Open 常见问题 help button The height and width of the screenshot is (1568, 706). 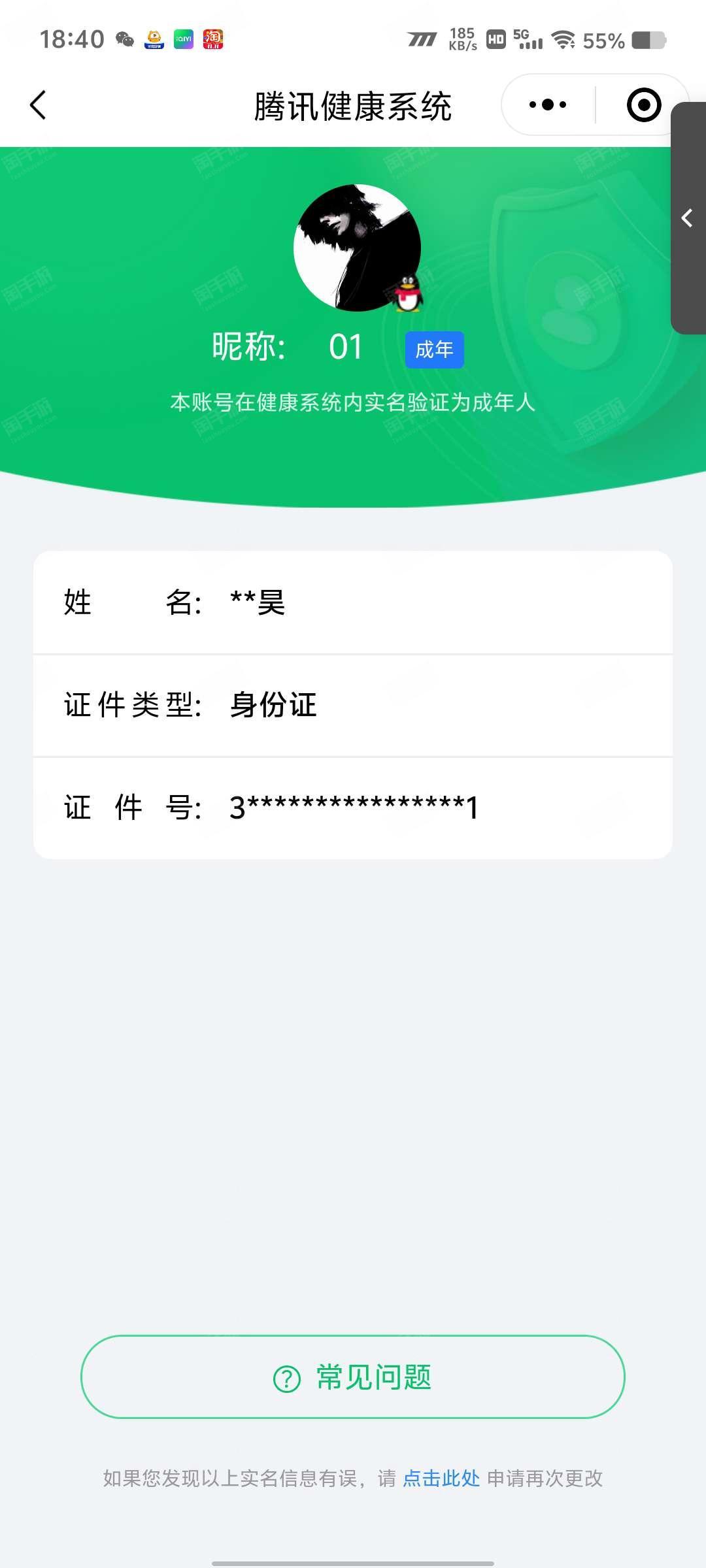(353, 1377)
